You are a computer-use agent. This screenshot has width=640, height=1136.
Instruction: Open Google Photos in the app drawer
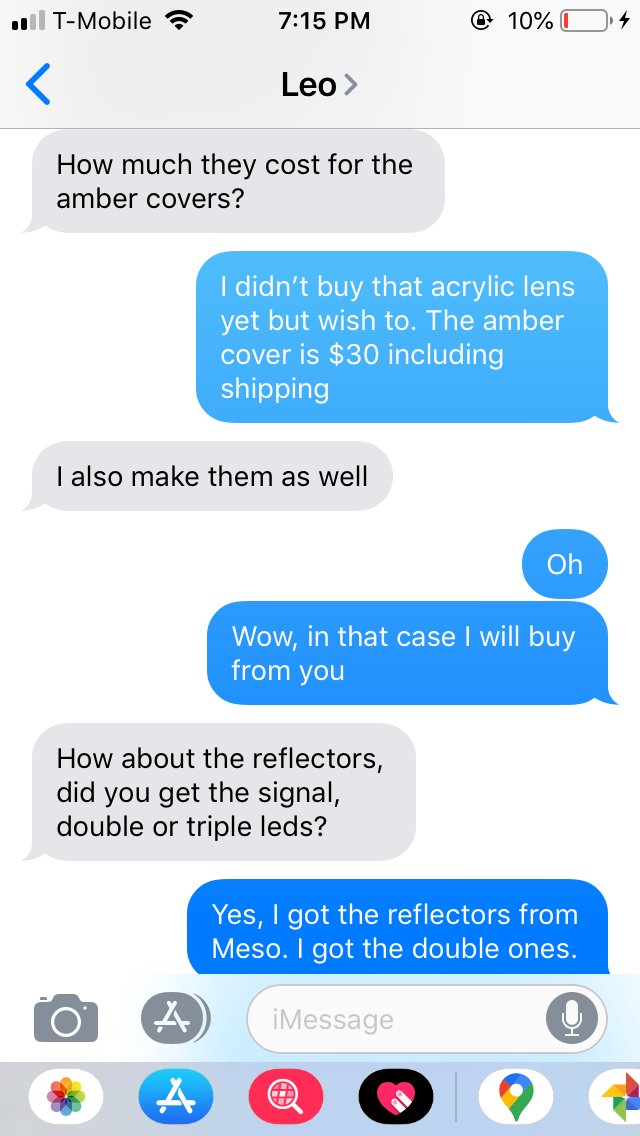coord(618,1097)
